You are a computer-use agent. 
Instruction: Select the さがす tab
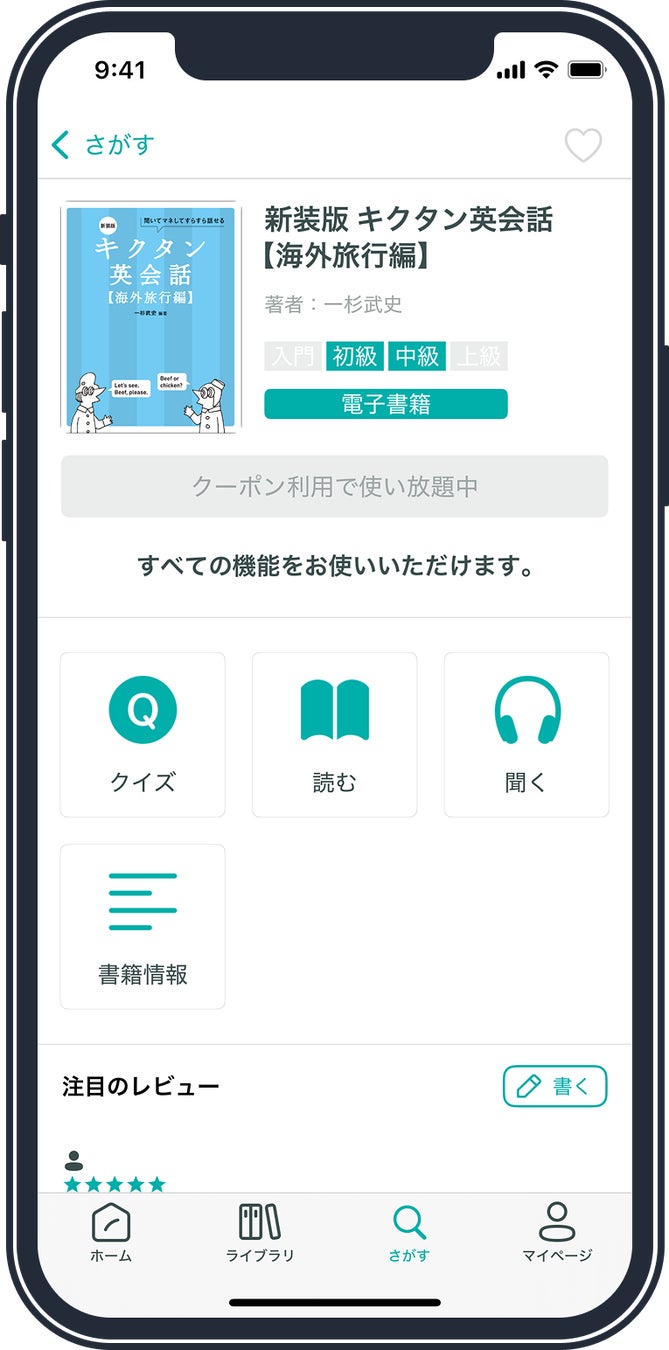pyautogui.click(x=409, y=1232)
